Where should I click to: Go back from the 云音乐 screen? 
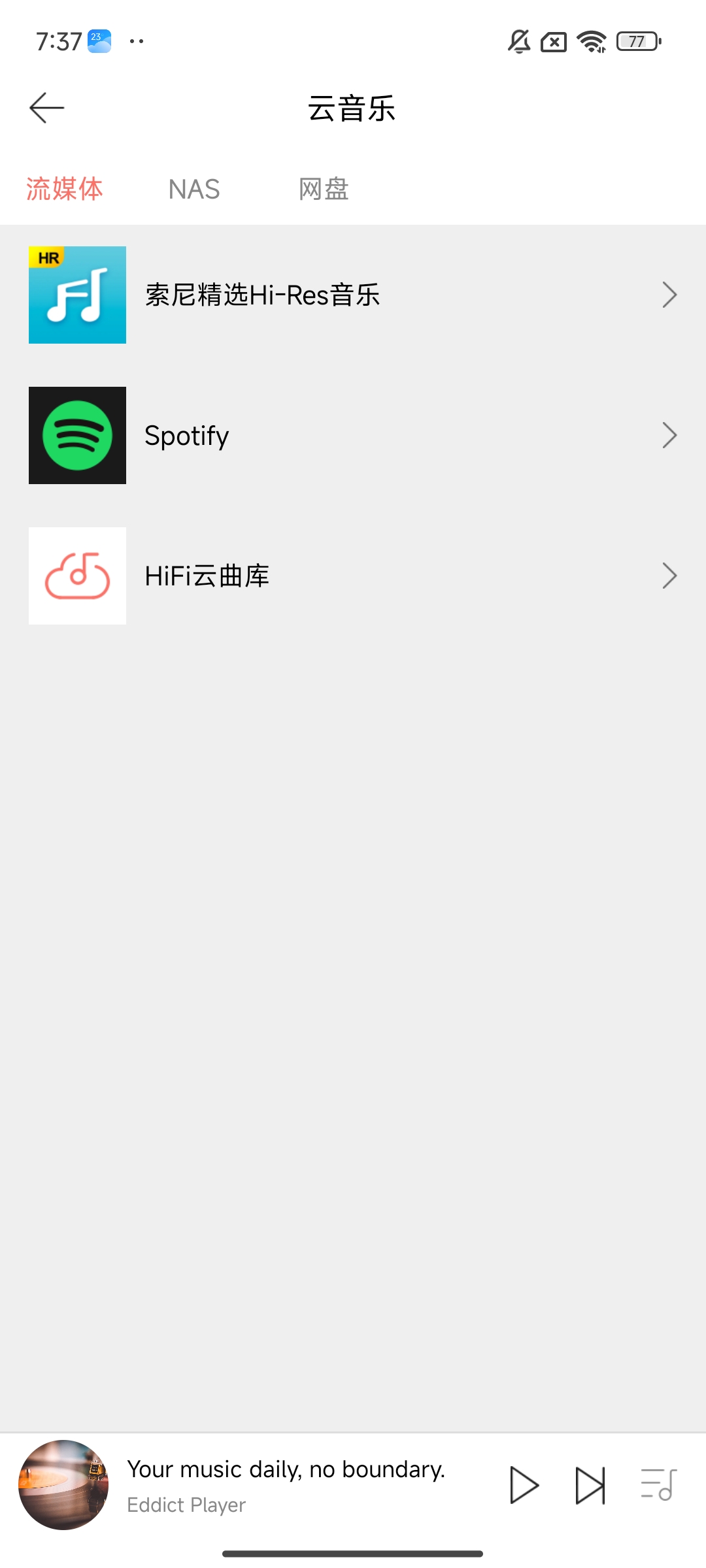coord(47,108)
